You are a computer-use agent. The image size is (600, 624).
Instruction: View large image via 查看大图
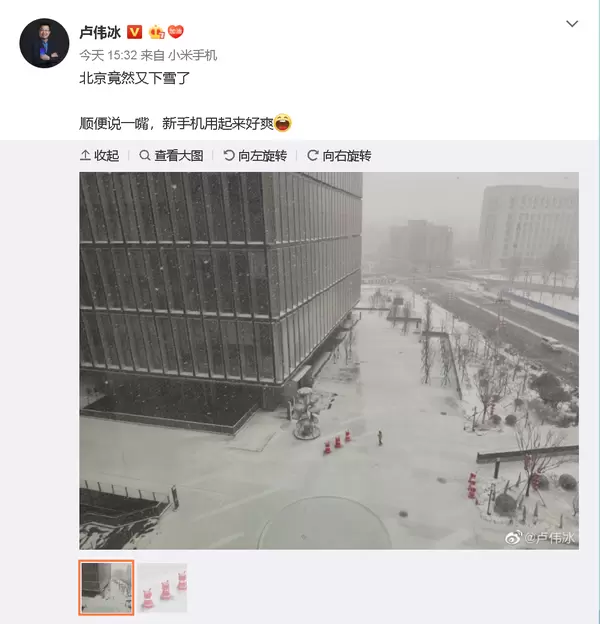tap(171, 156)
